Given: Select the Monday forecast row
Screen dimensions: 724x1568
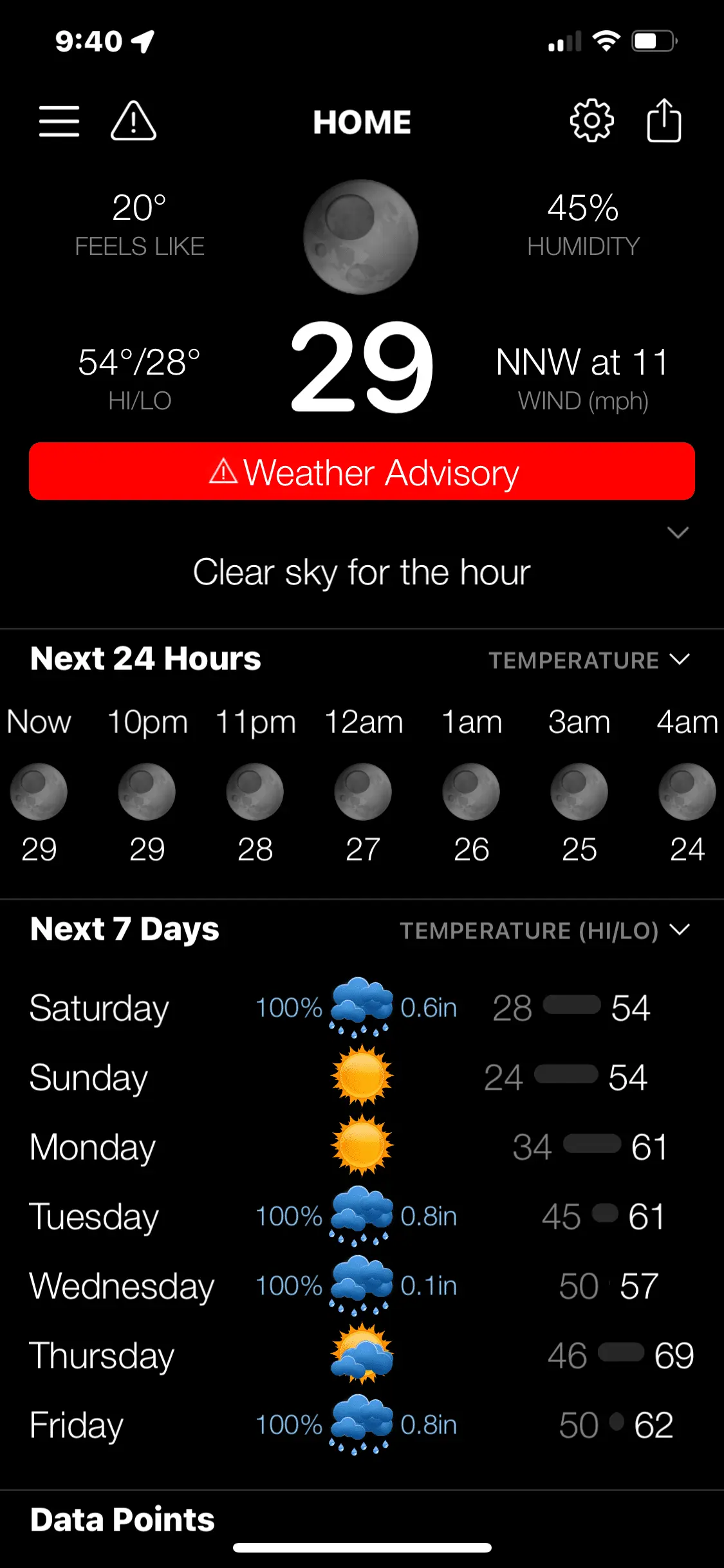Looking at the screenshot, I should pyautogui.click(x=362, y=1147).
